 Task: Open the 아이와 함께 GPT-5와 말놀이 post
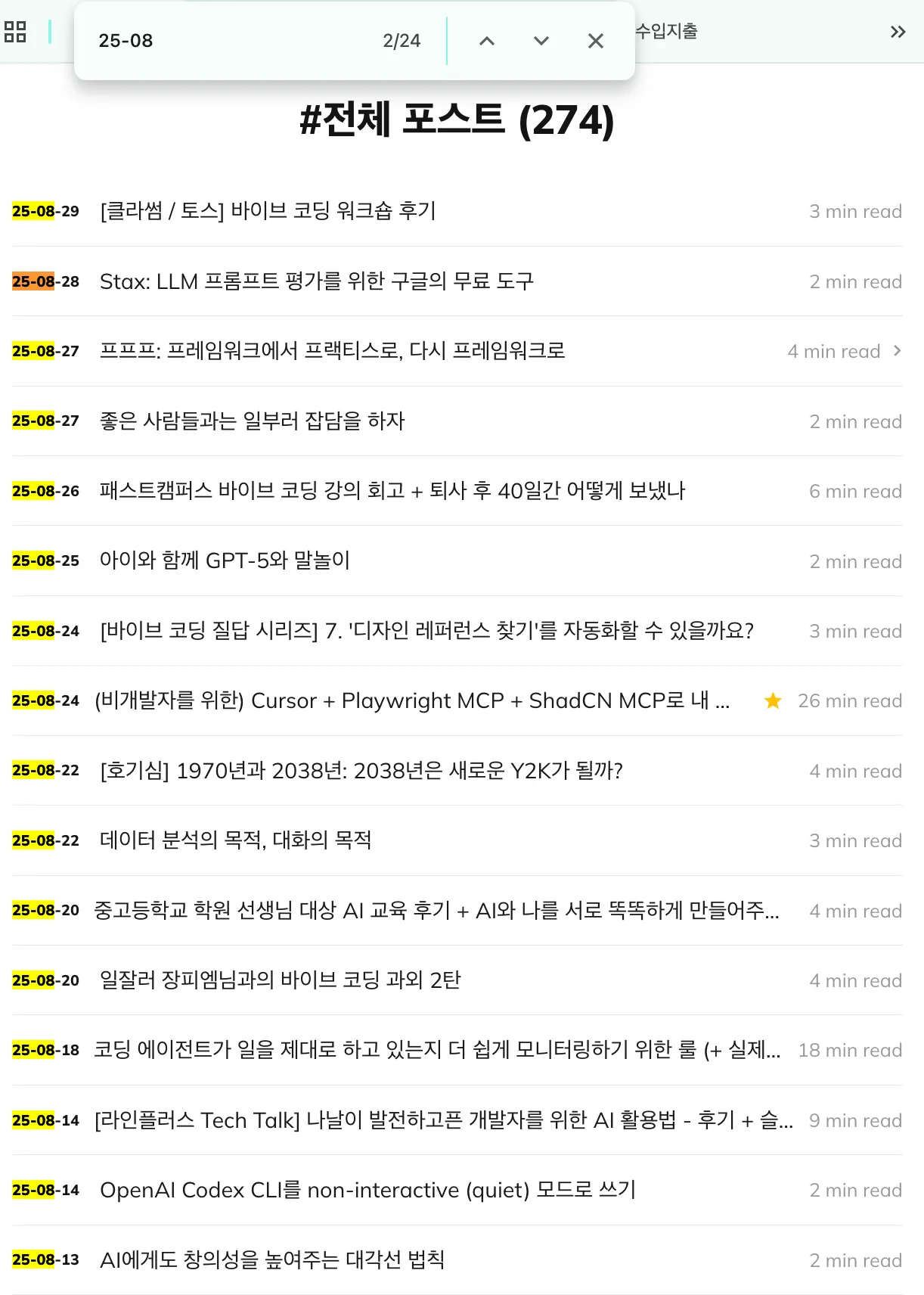pos(225,561)
